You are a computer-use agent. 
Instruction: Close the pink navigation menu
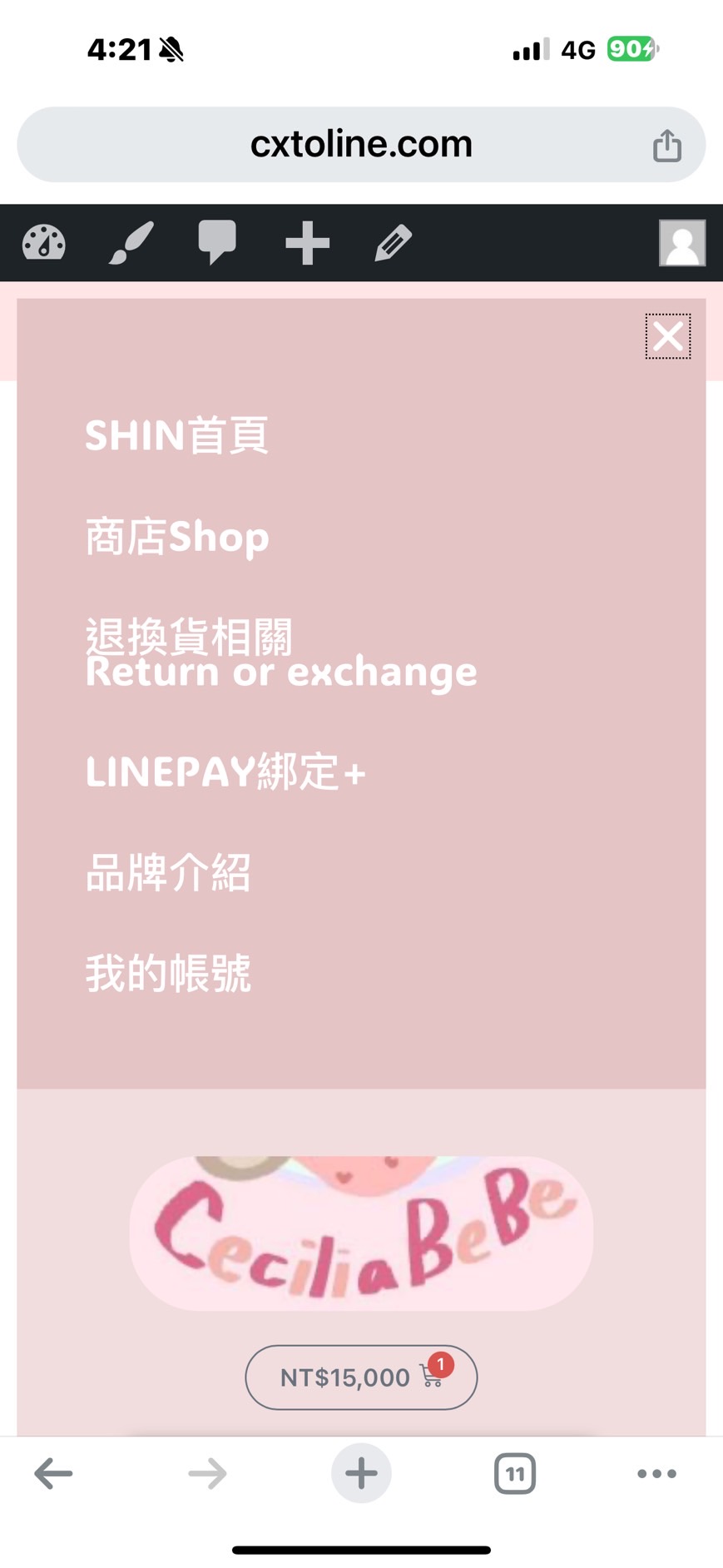point(667,337)
